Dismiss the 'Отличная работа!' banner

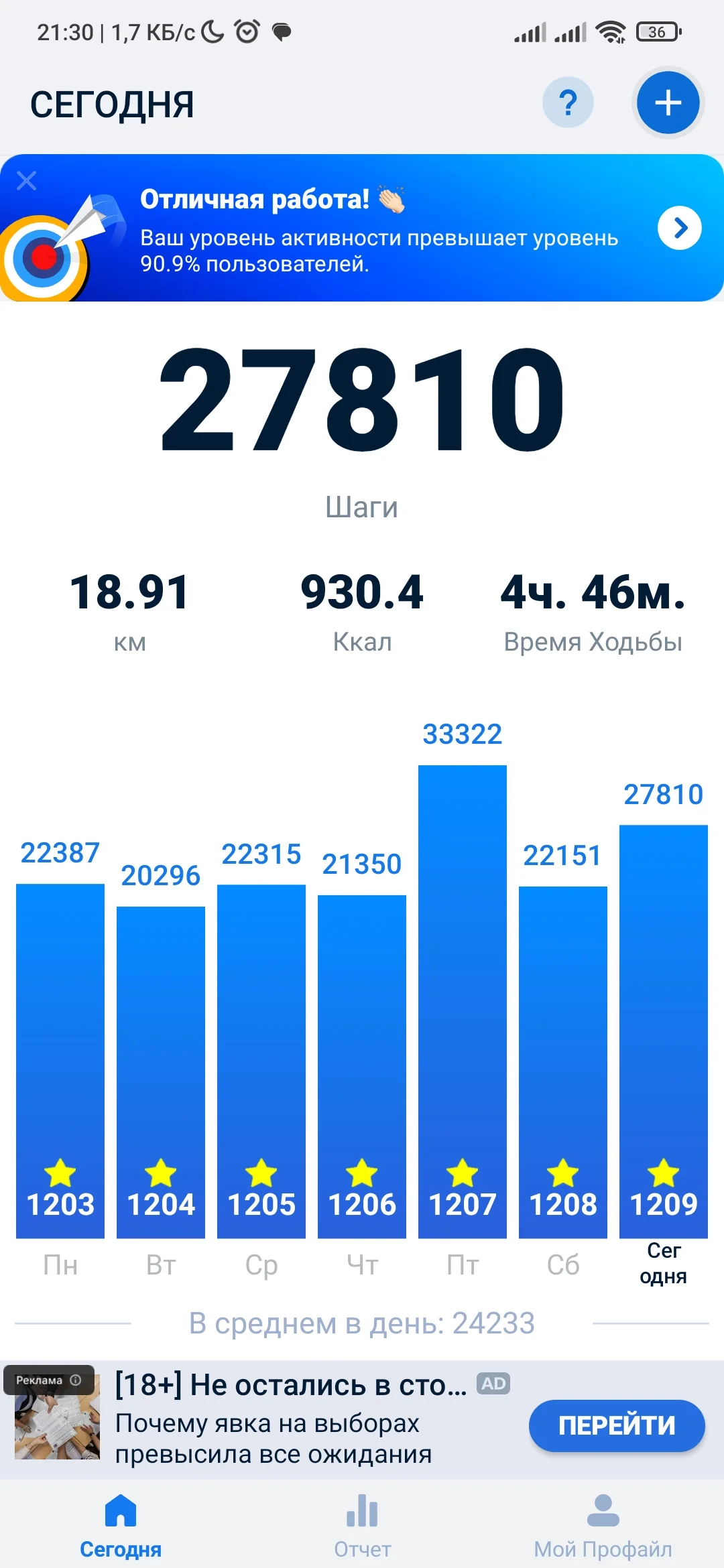(x=27, y=180)
